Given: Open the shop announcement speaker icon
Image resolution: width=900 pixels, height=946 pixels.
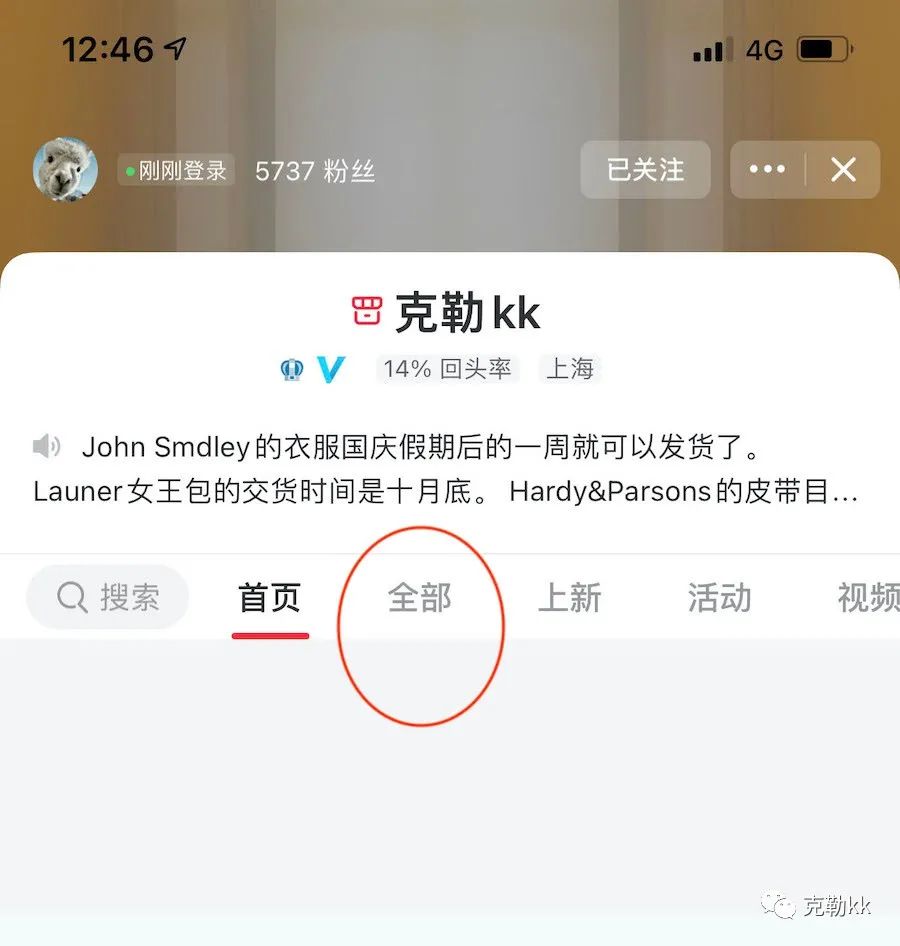Looking at the screenshot, I should coord(45,447).
